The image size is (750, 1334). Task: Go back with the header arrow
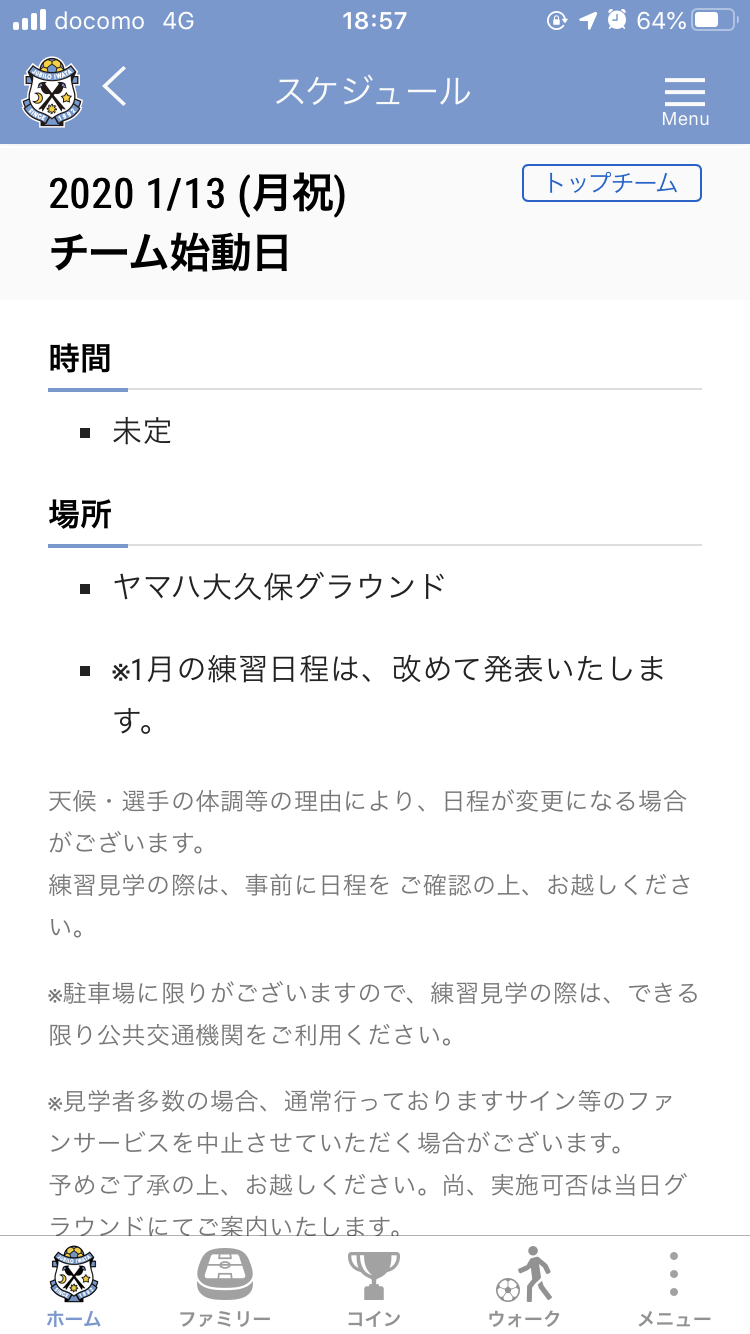click(115, 87)
